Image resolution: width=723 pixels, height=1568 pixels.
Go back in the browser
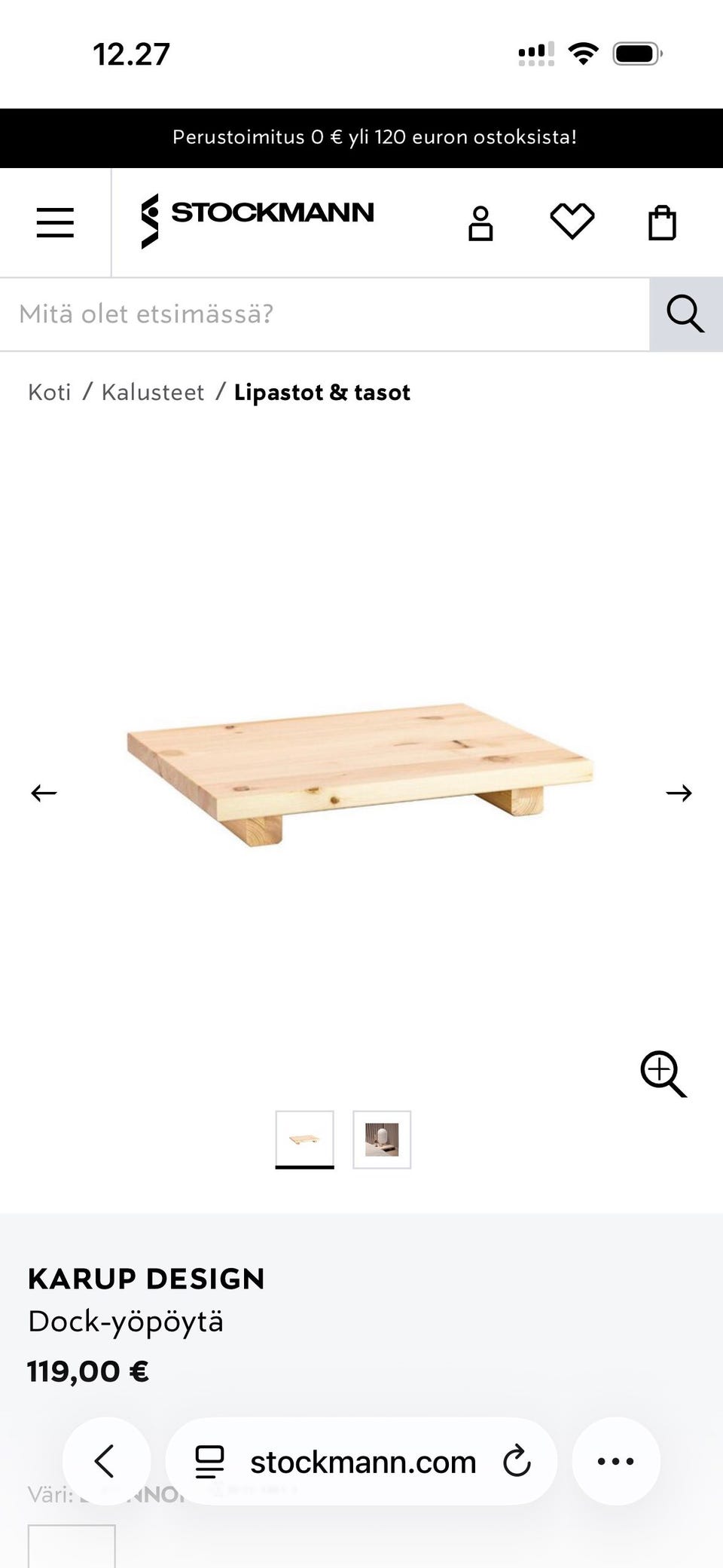[x=106, y=1461]
